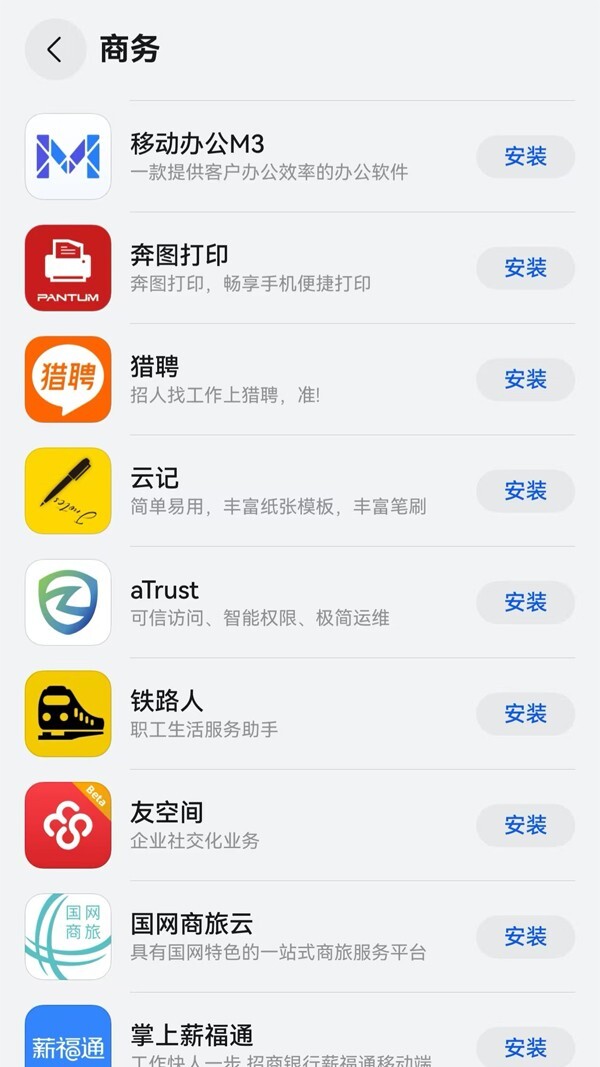600x1067 pixels.
Task: Install 友空间
Action: tap(525, 825)
